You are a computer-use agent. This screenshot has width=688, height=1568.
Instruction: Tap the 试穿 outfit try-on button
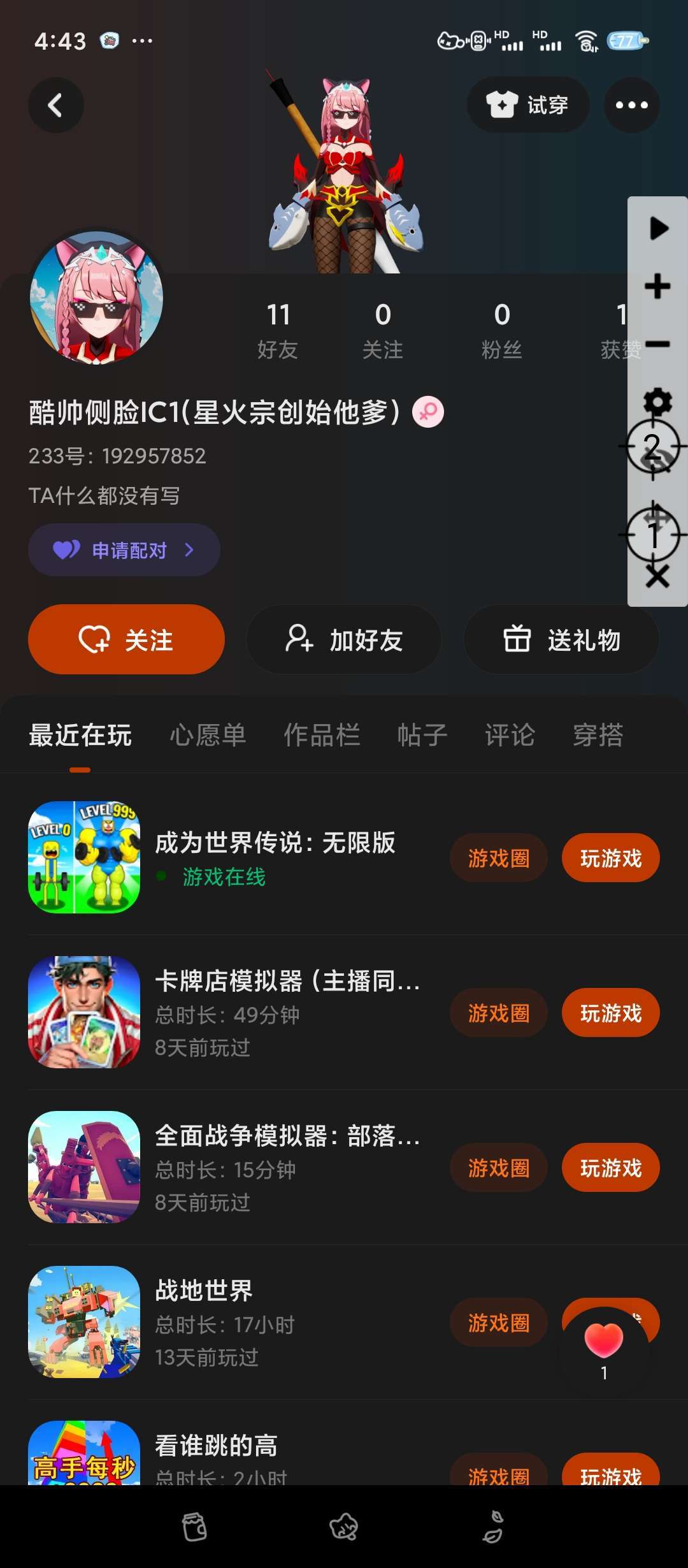[527, 105]
